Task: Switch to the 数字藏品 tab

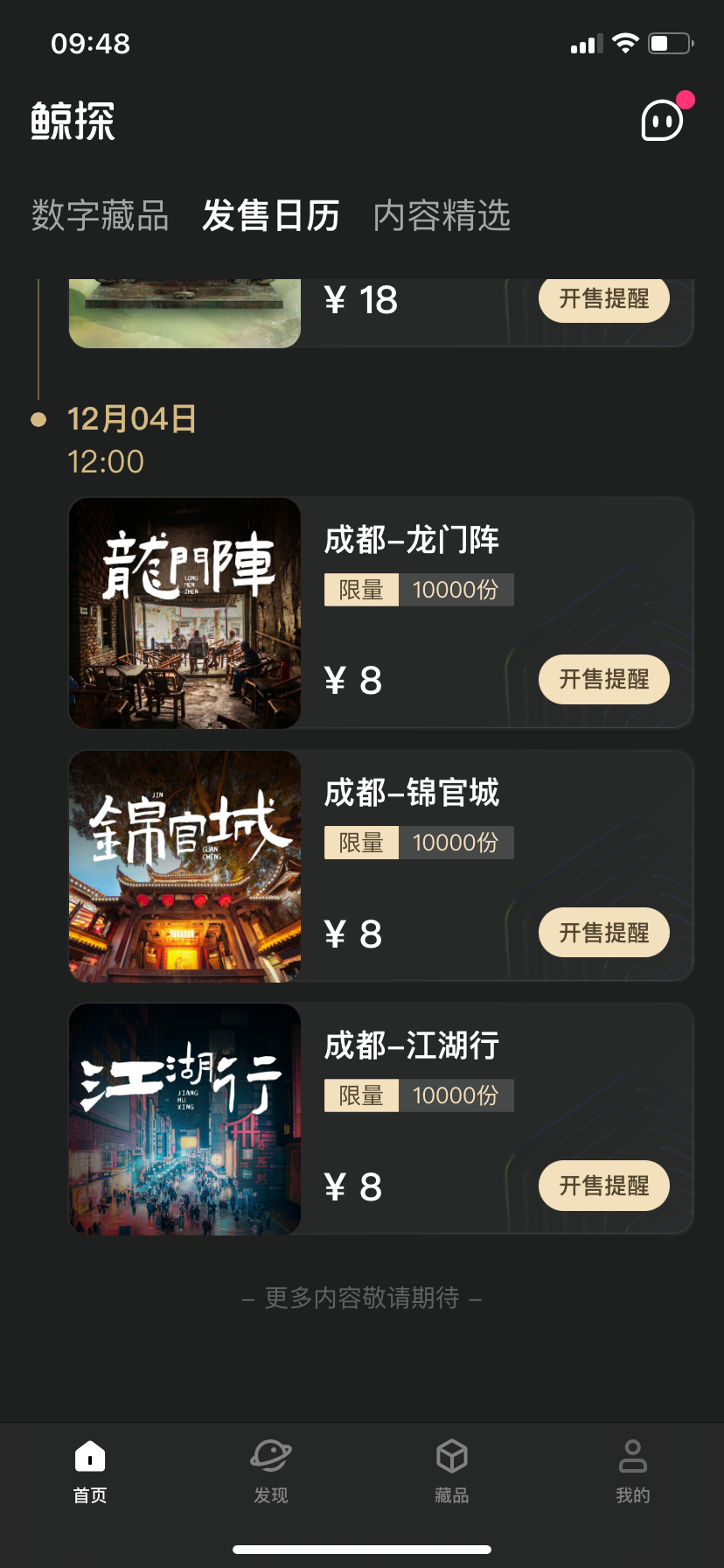Action: point(100,216)
